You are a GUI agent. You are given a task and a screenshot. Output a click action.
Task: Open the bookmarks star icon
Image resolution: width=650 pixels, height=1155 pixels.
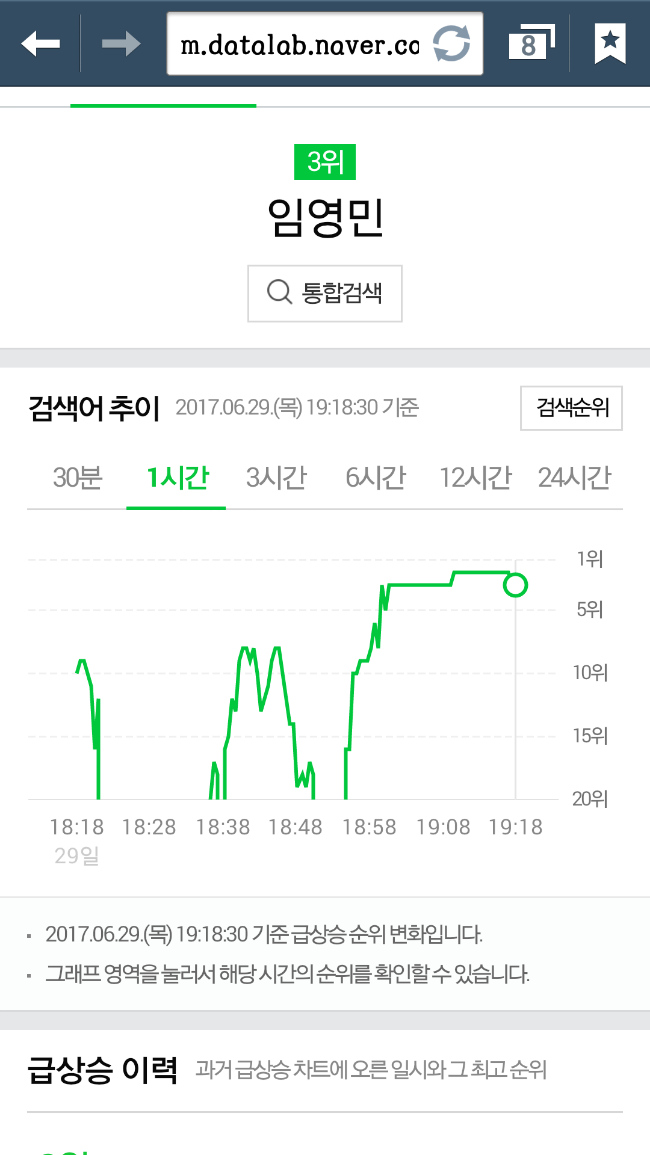coord(610,44)
